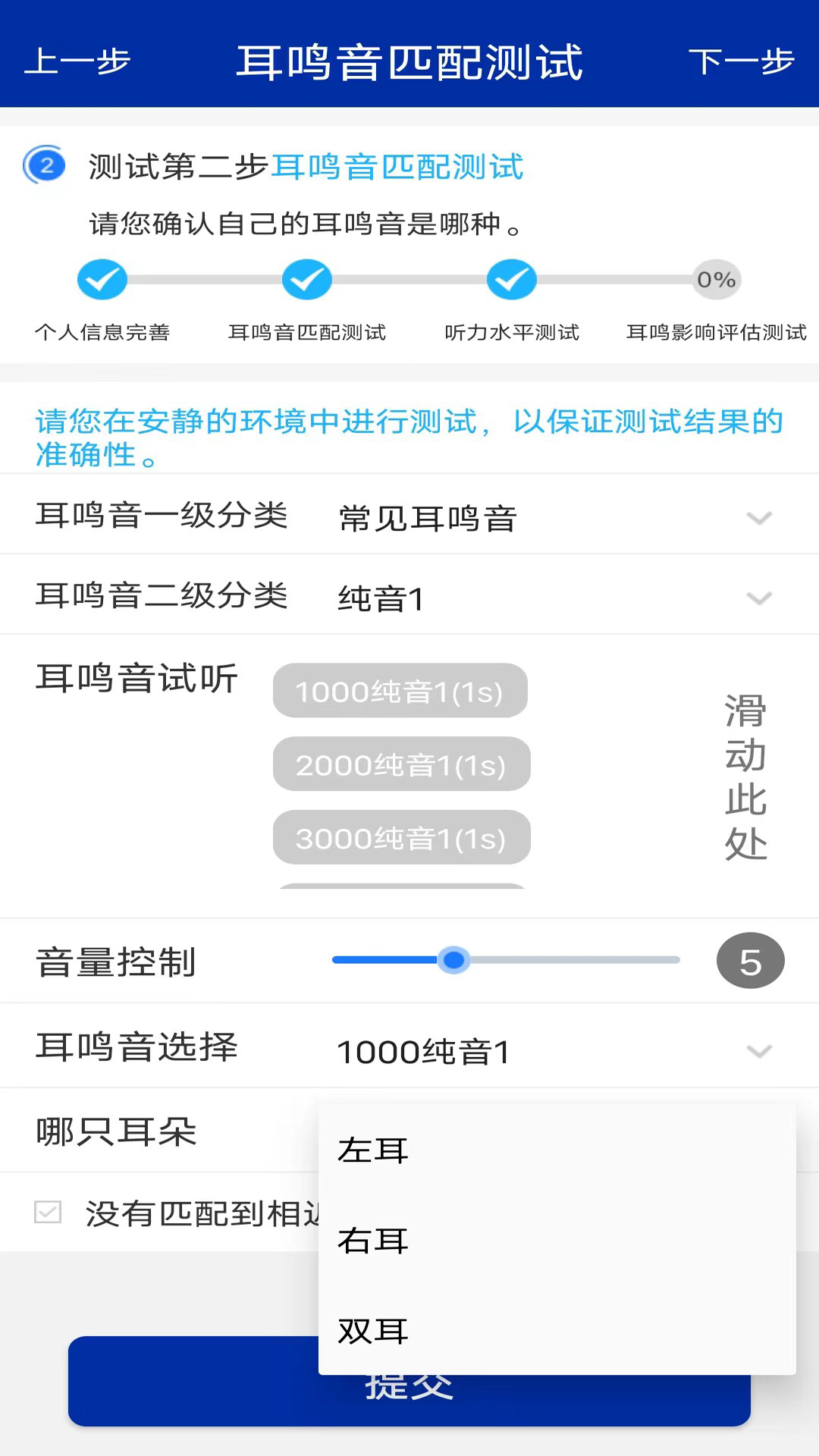Toggle the 没有匹配到 checkbox
The height and width of the screenshot is (1456, 819).
coord(48,1213)
